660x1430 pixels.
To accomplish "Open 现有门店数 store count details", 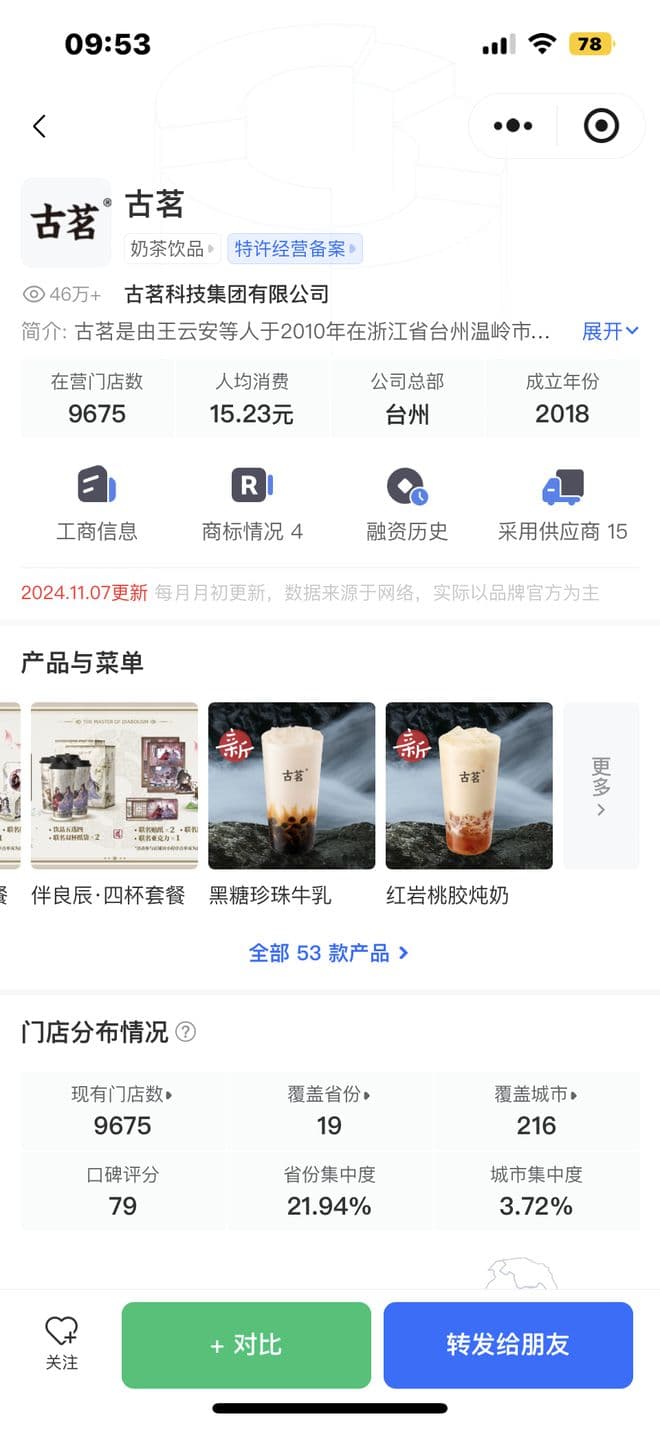I will (122, 1111).
